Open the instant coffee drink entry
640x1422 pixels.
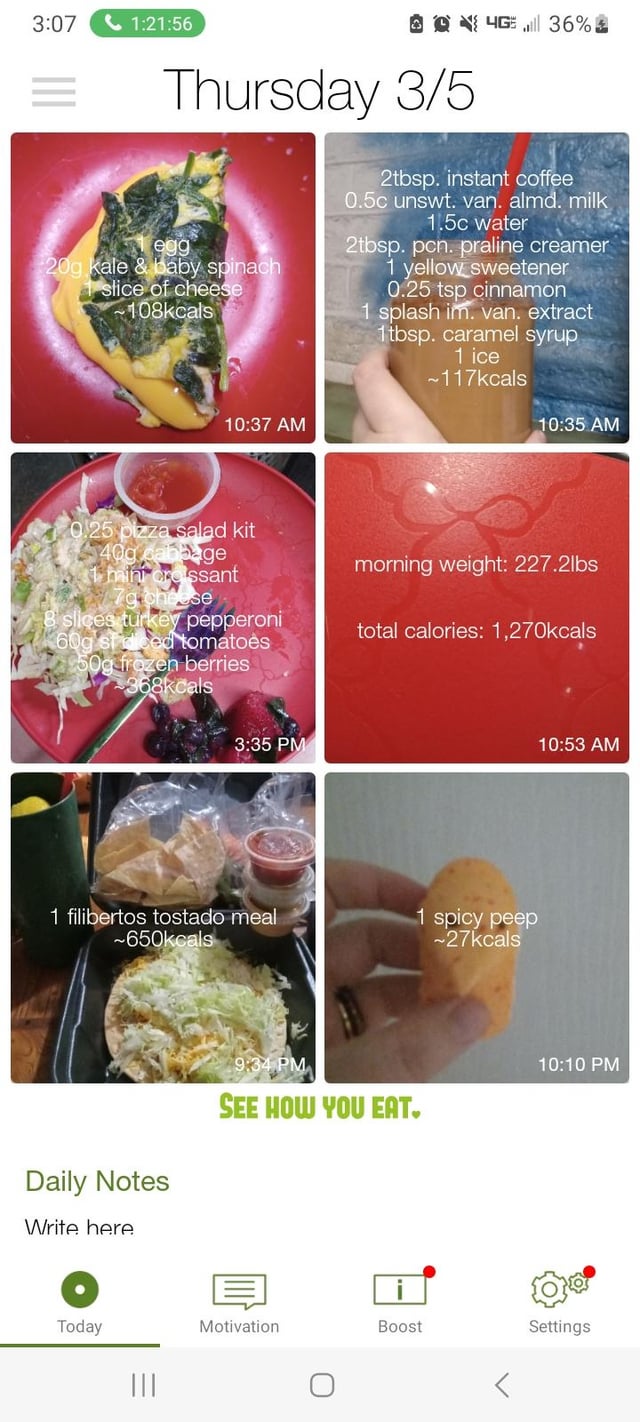(x=477, y=288)
